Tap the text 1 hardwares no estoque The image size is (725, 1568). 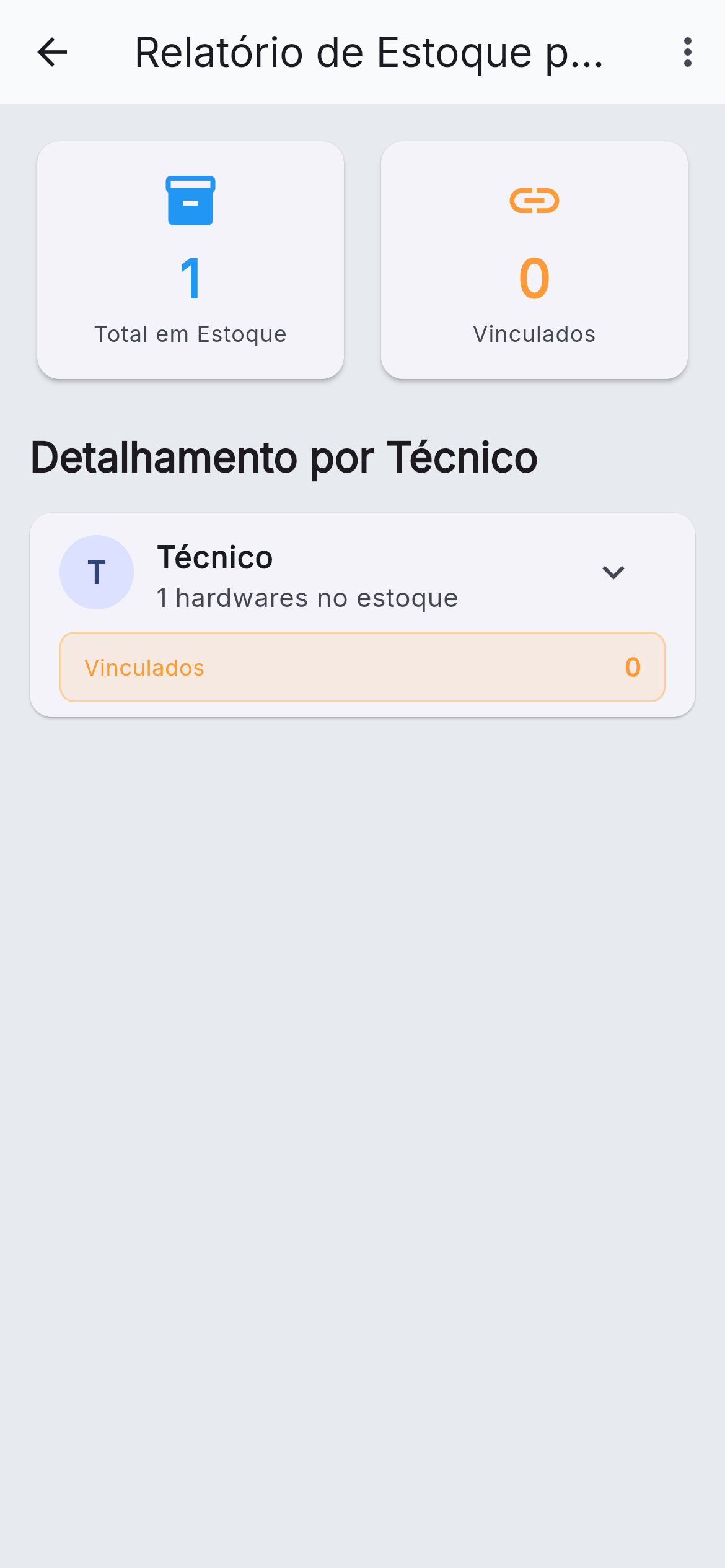click(x=307, y=597)
